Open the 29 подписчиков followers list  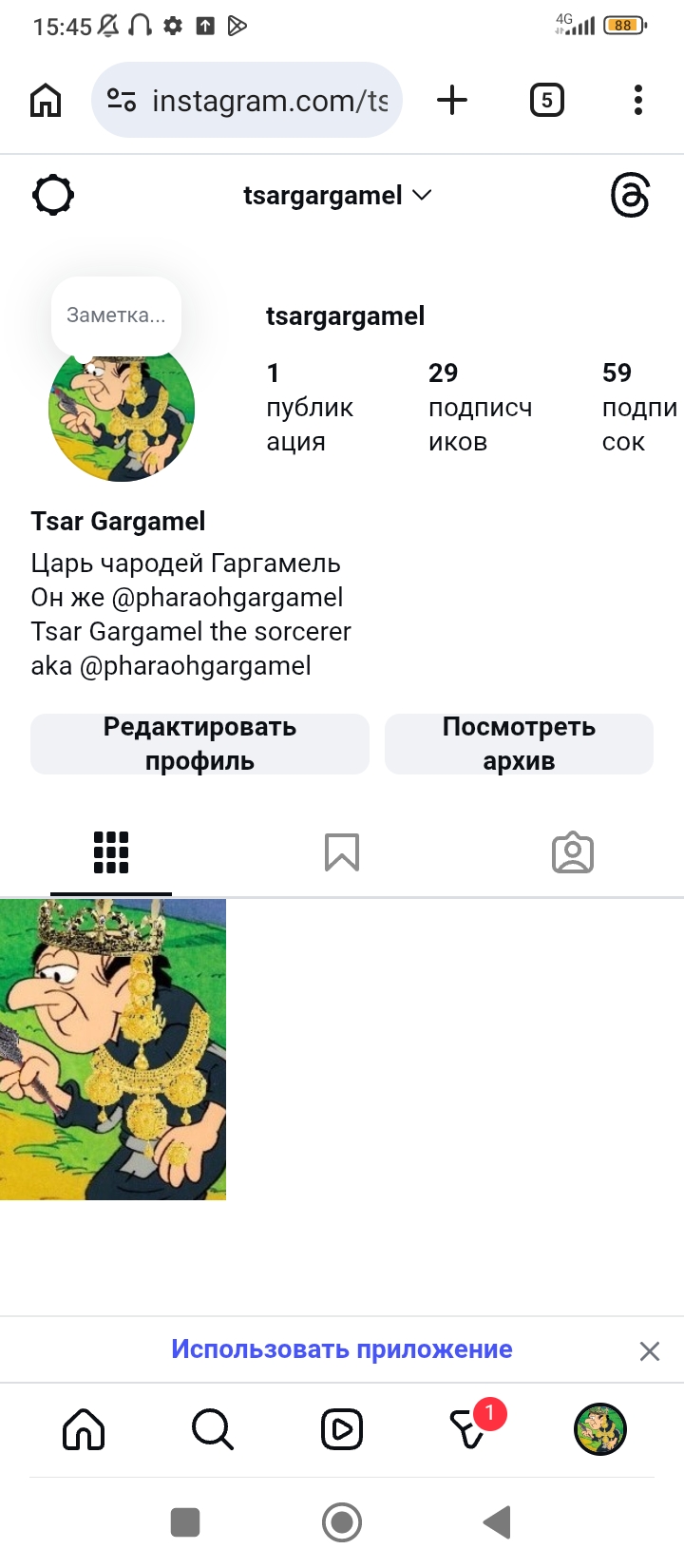(480, 407)
